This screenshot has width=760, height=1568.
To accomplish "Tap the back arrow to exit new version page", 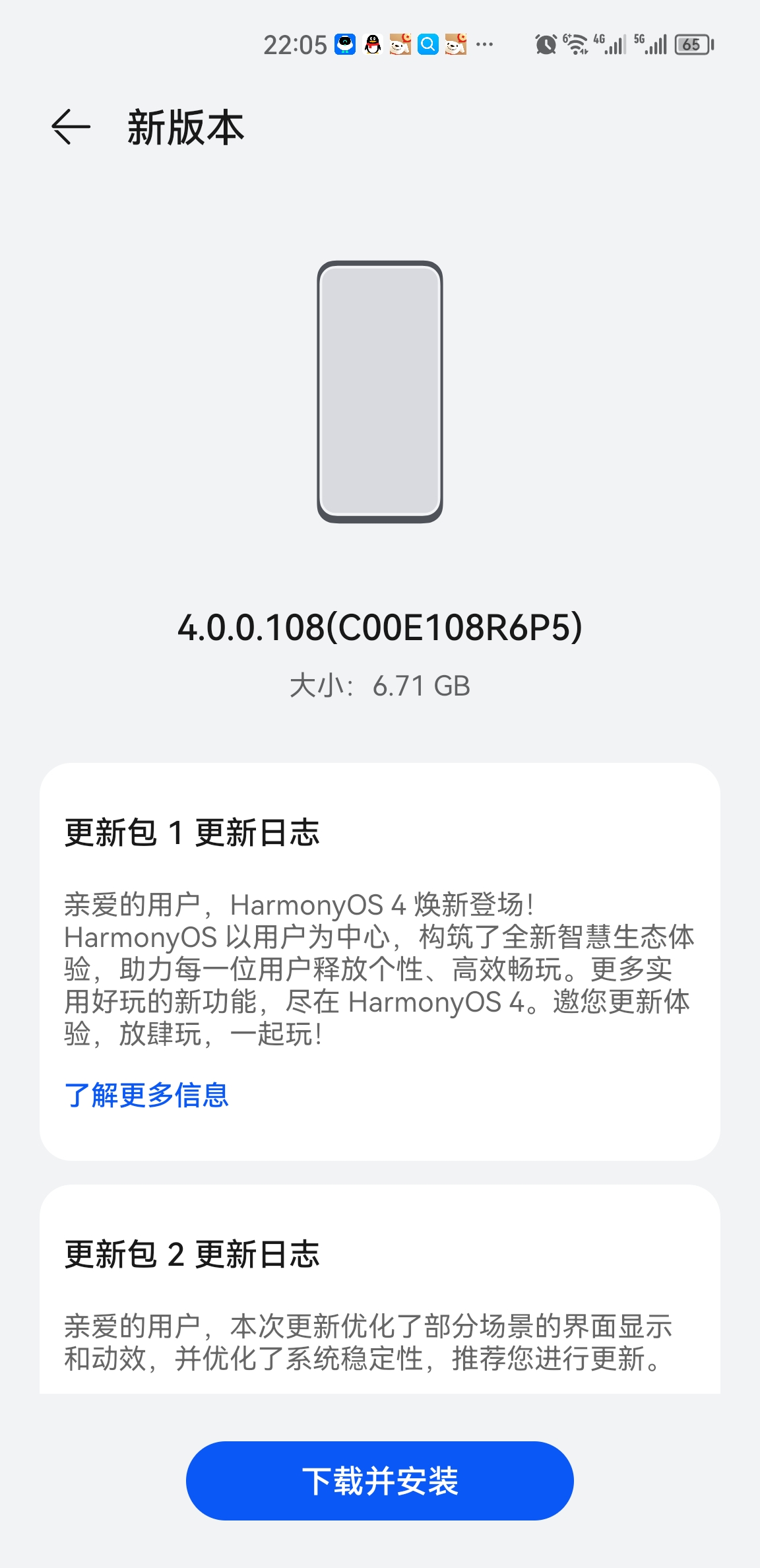I will point(69,127).
